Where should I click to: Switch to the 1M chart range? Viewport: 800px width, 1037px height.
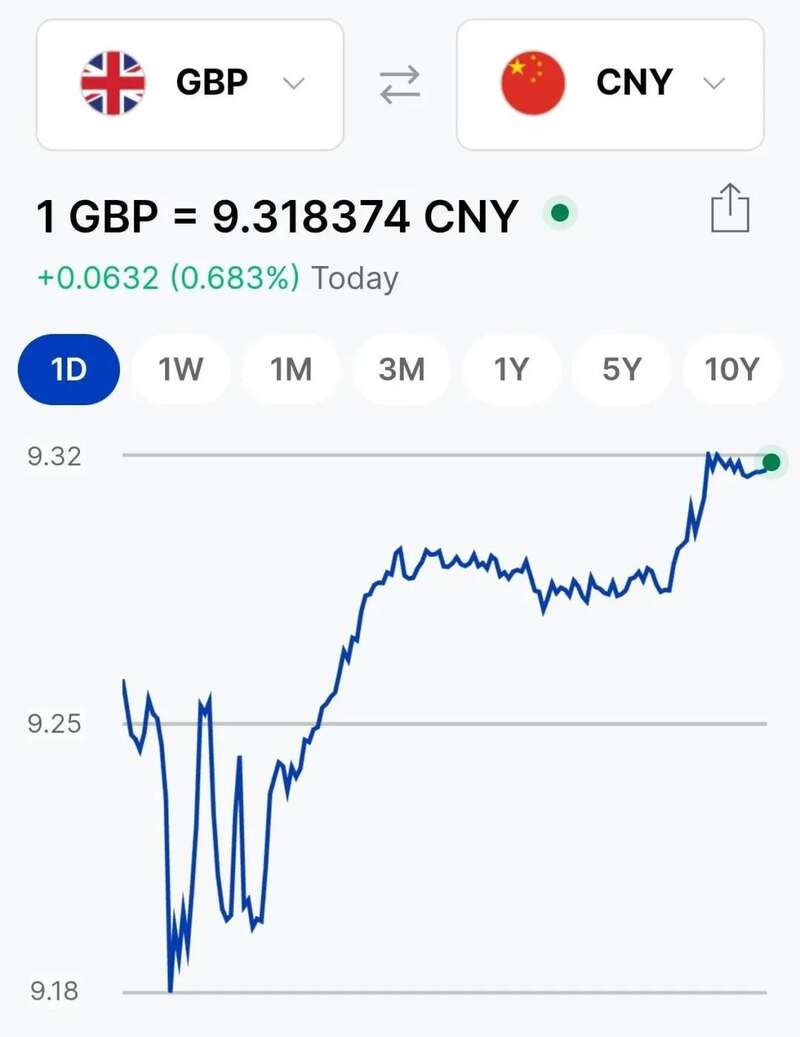coord(291,370)
